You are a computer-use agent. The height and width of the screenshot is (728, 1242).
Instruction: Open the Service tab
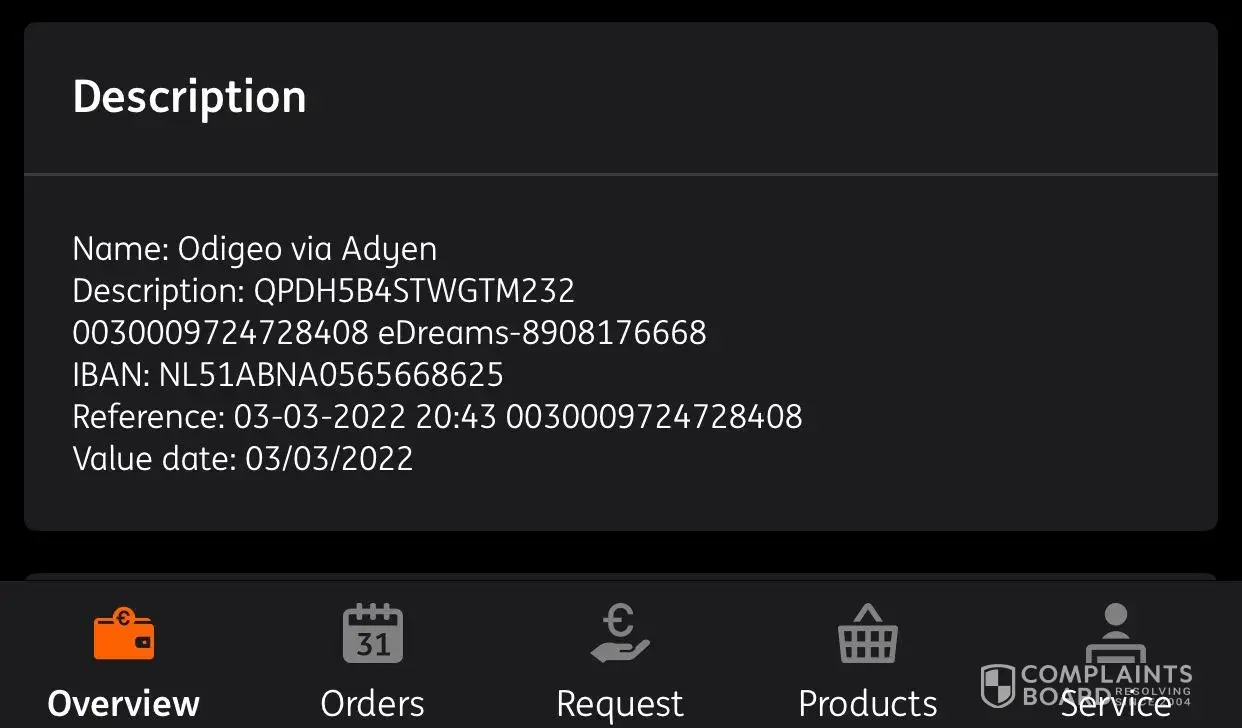click(x=1115, y=660)
